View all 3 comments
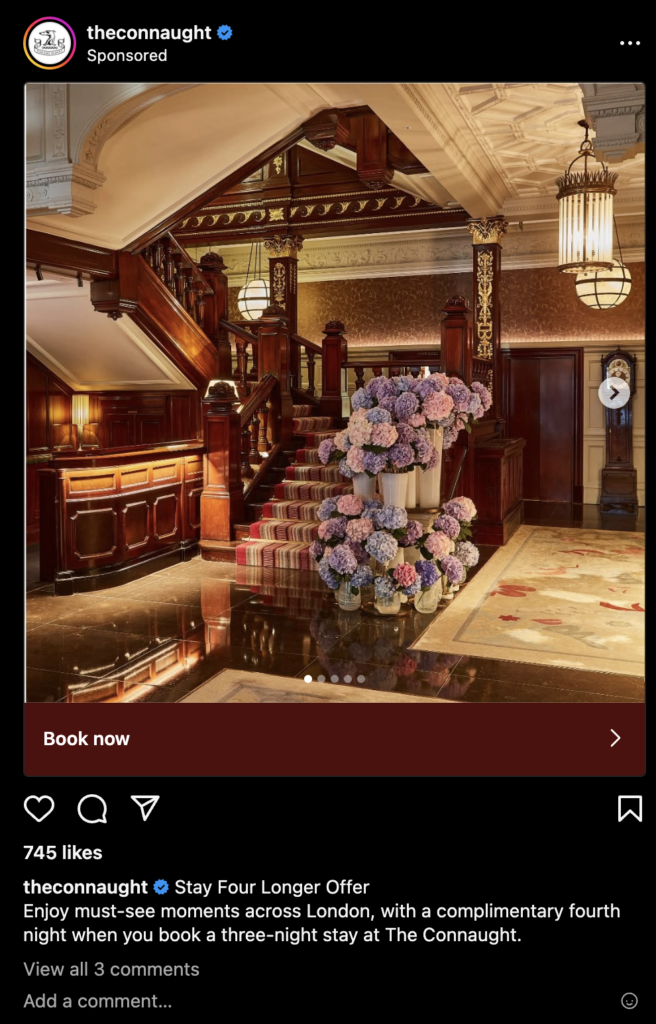Viewport: 656px width, 1024px height. click(111, 969)
